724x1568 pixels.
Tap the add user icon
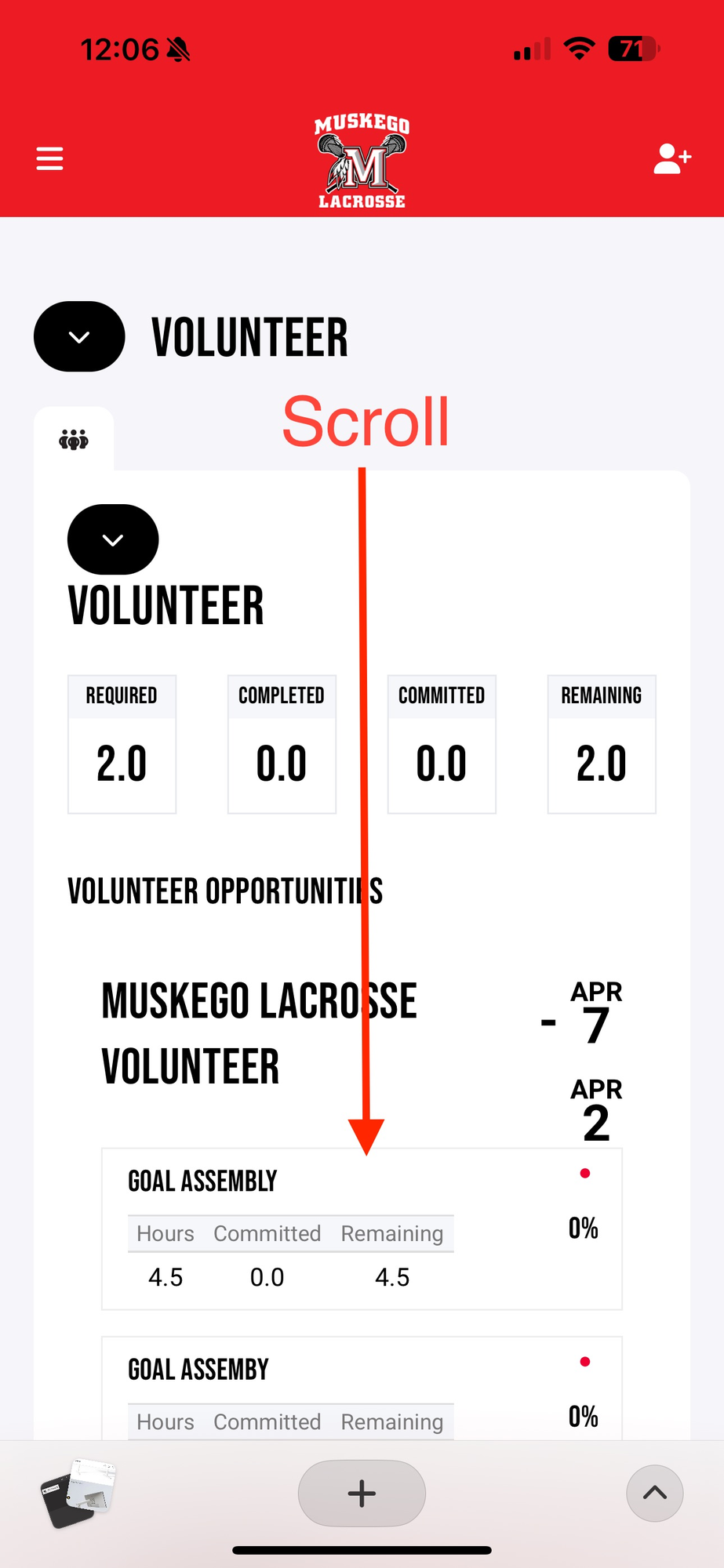coord(671,158)
